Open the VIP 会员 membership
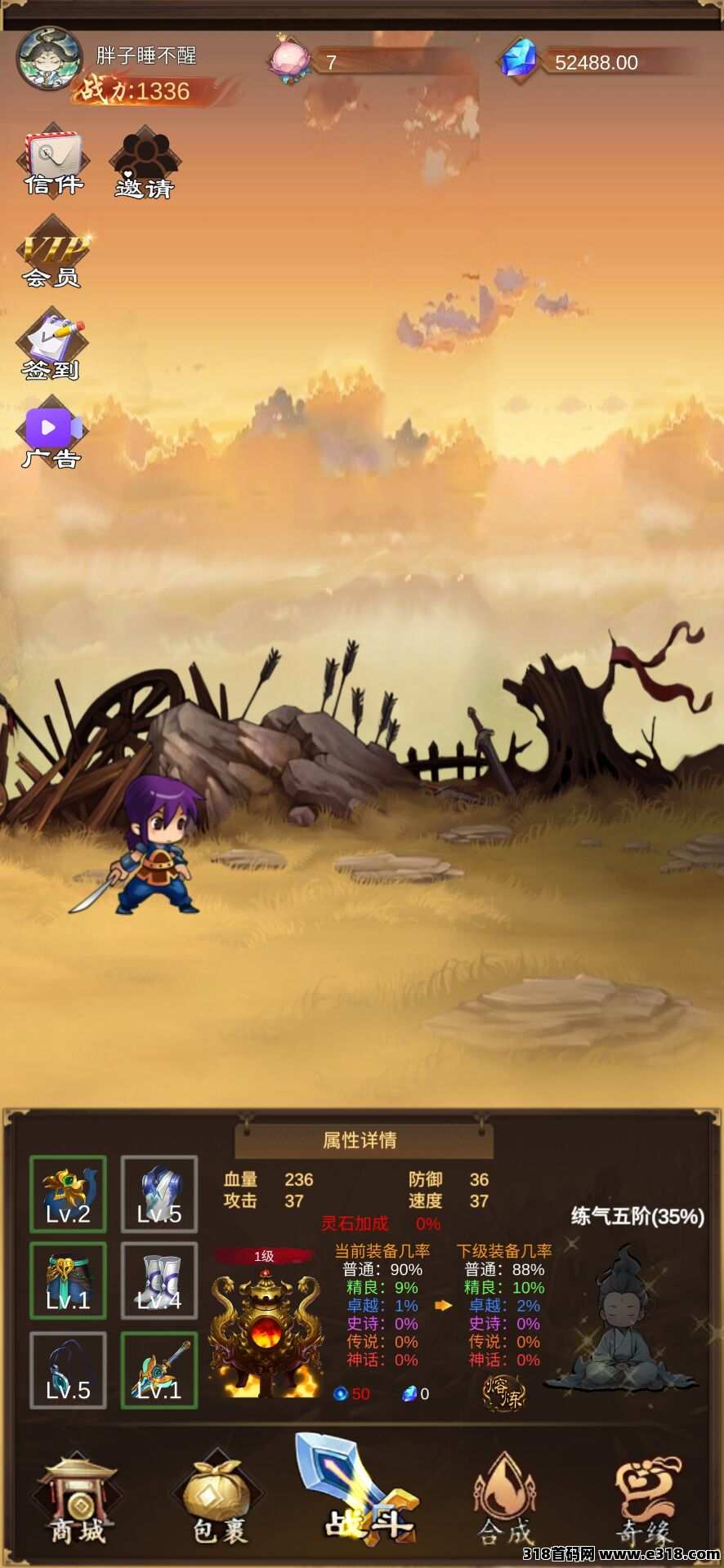 (x=52, y=254)
